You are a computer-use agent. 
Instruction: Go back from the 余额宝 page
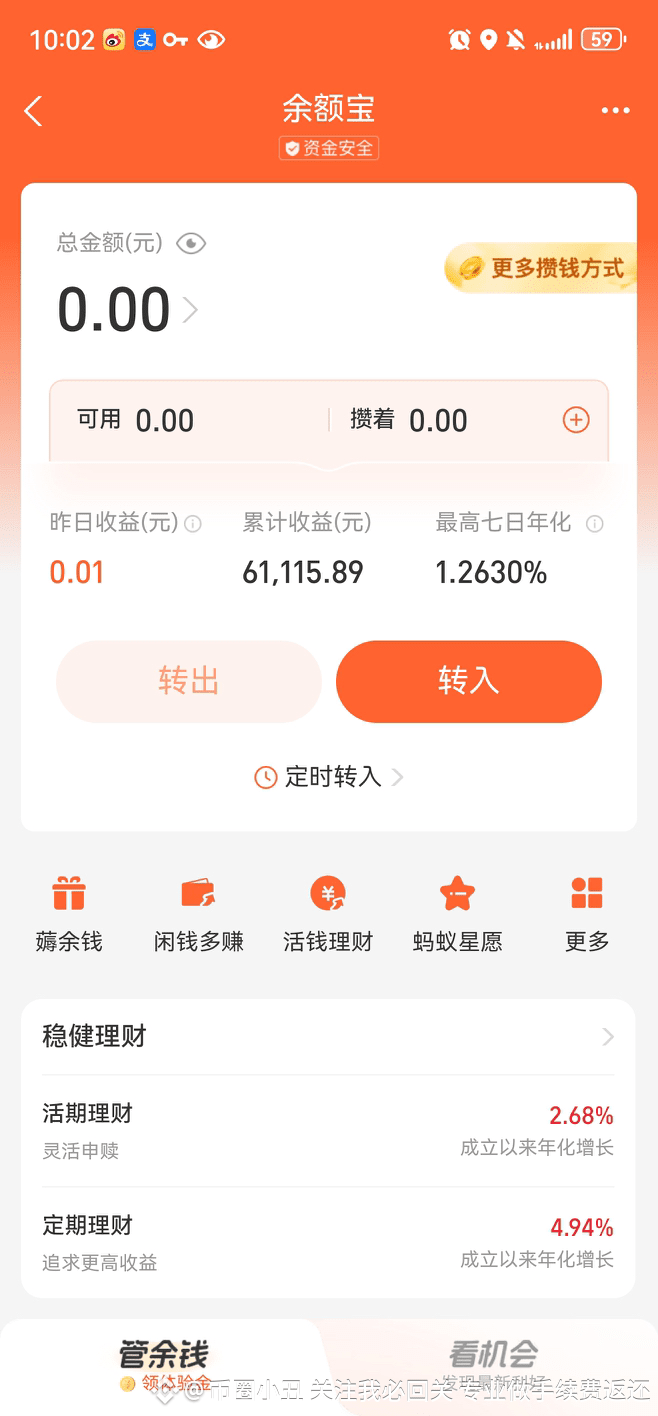pos(34,111)
